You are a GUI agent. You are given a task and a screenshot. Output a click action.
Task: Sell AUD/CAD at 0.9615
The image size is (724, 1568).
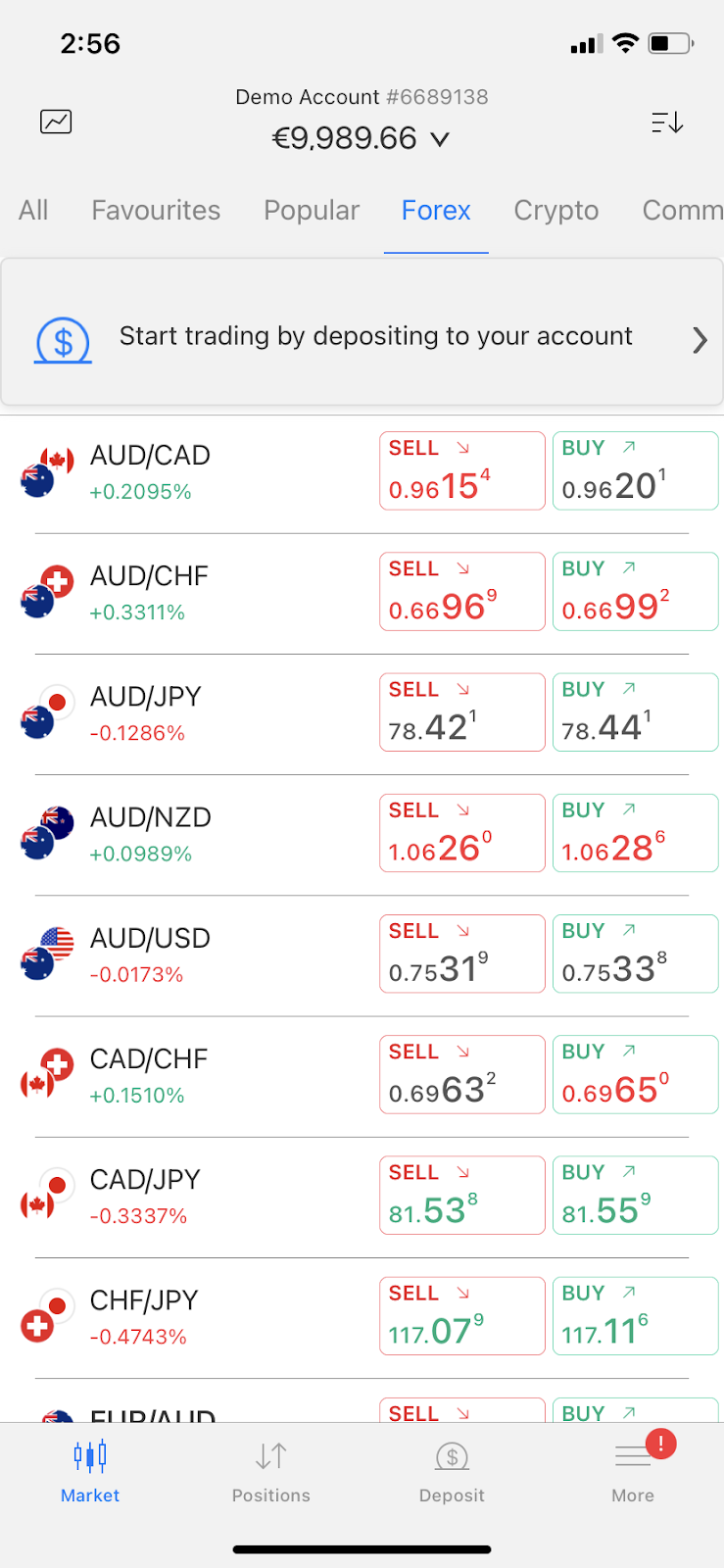tap(461, 471)
